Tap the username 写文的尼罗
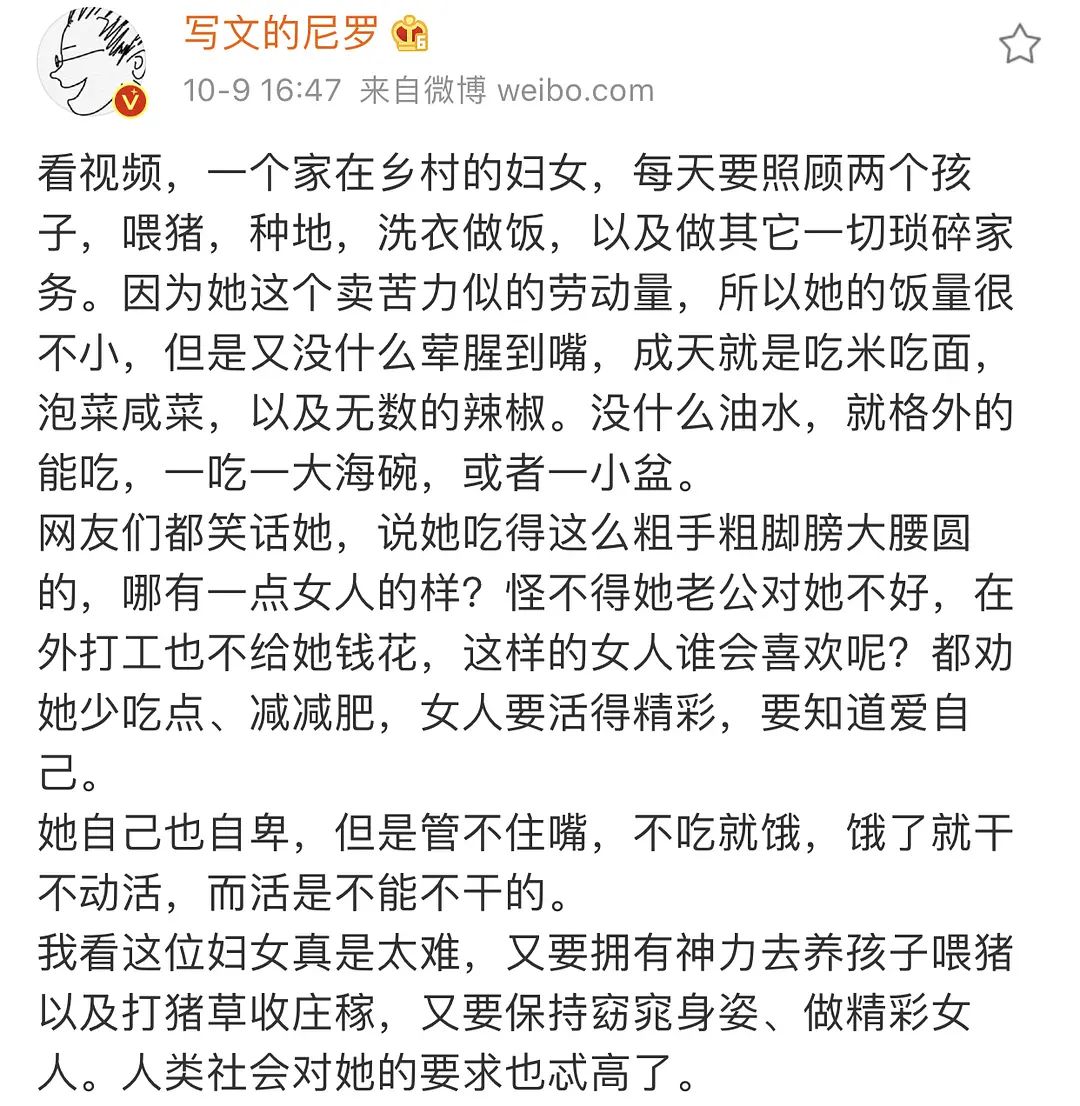 (281, 35)
